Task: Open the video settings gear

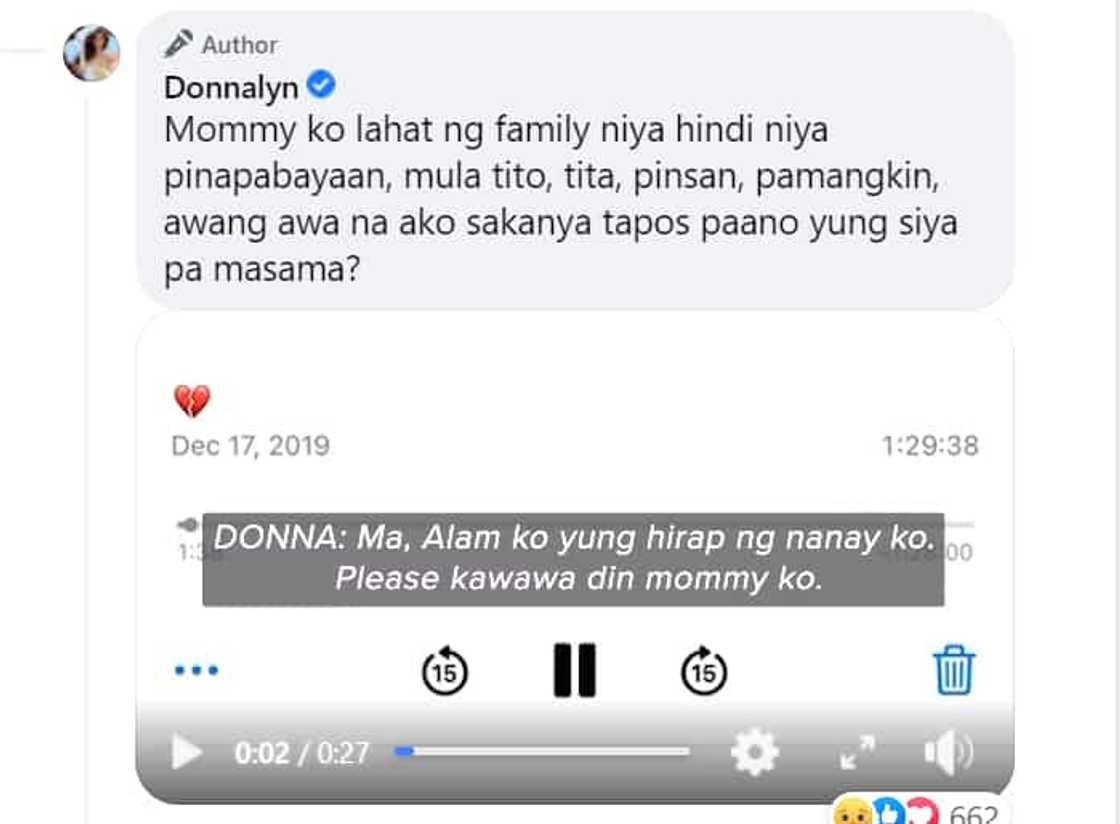Action: coord(755,752)
